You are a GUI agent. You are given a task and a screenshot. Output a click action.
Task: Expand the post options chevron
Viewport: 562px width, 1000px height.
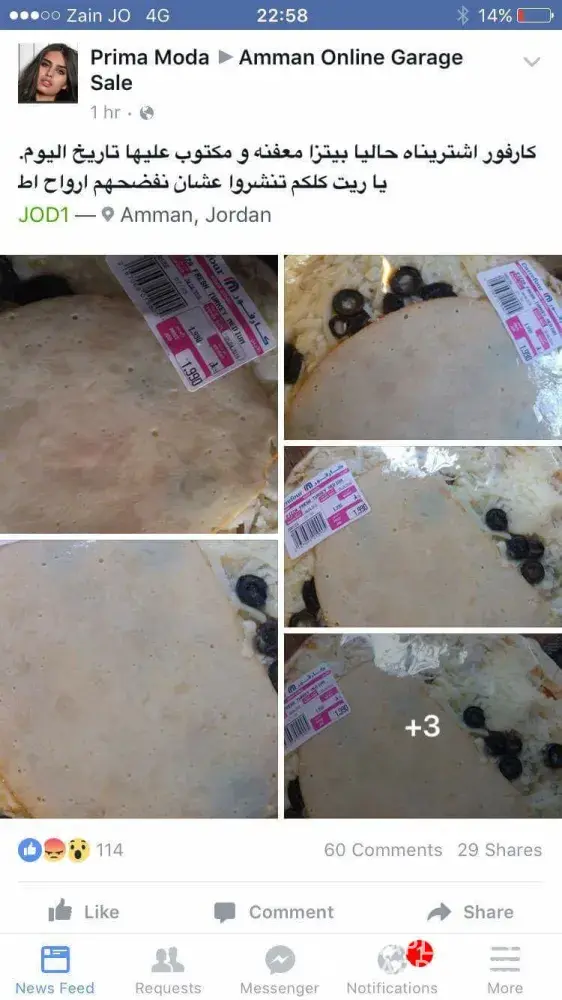tap(531, 62)
